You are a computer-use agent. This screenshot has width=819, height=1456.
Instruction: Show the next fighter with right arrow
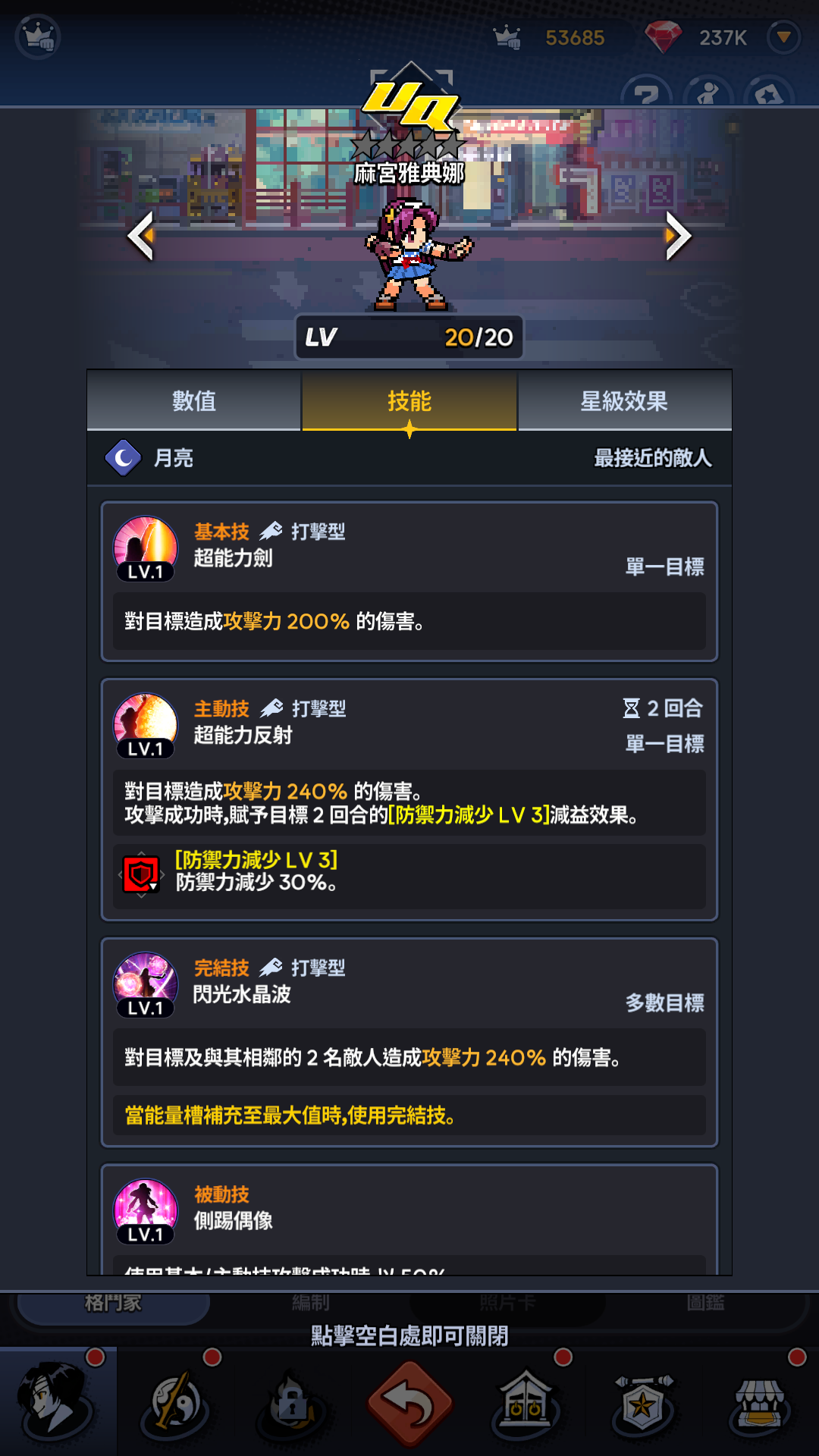pos(678,237)
